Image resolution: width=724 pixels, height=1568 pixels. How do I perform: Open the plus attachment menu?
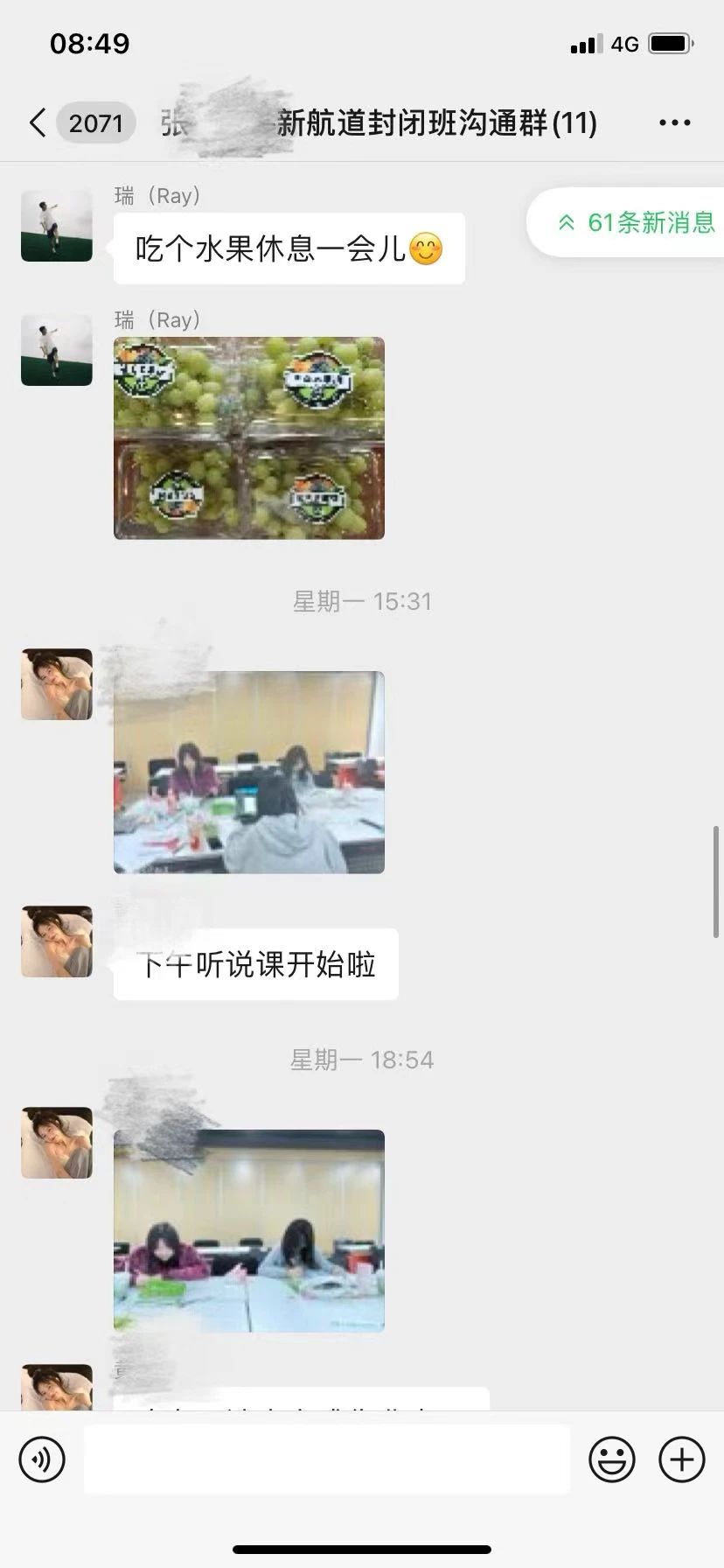click(x=681, y=1459)
